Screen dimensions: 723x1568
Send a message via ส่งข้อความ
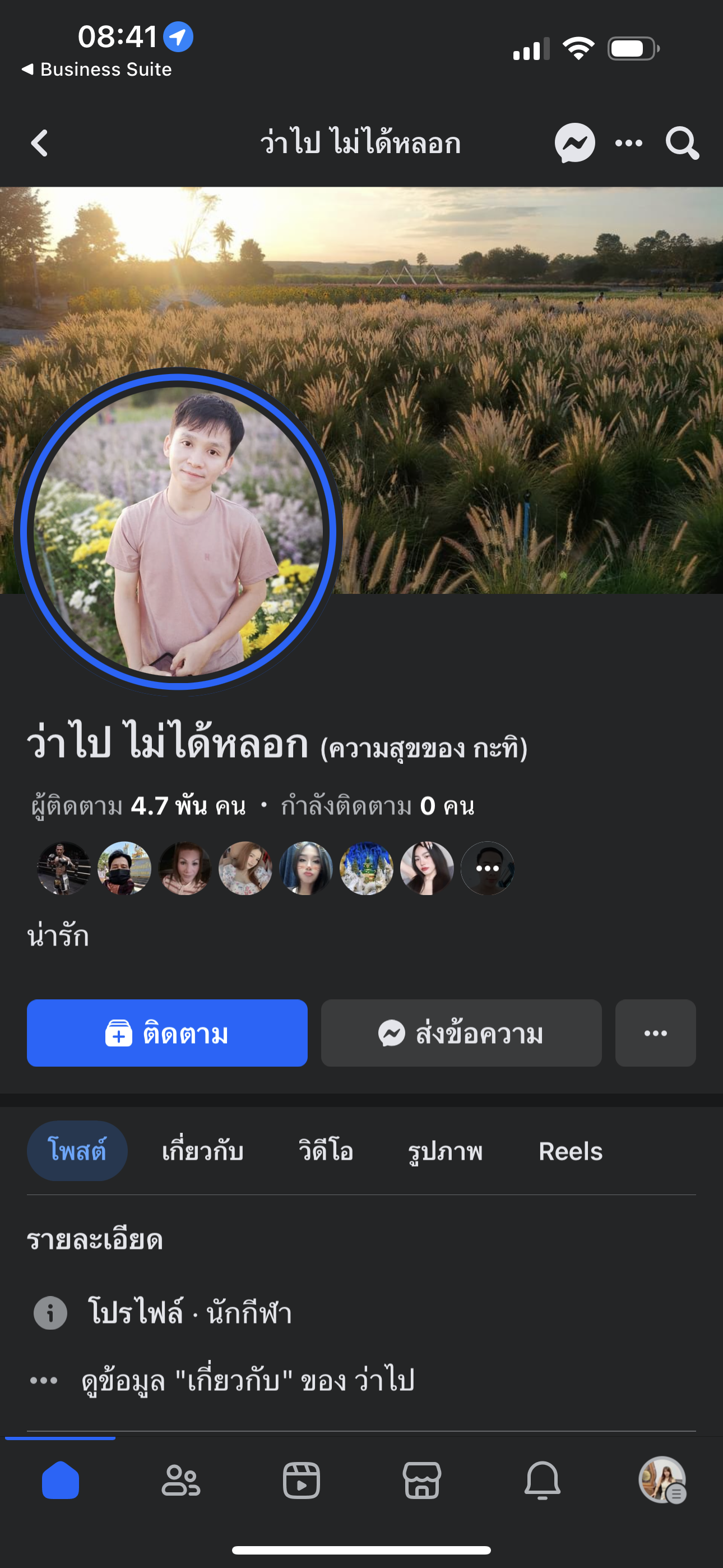(461, 1033)
